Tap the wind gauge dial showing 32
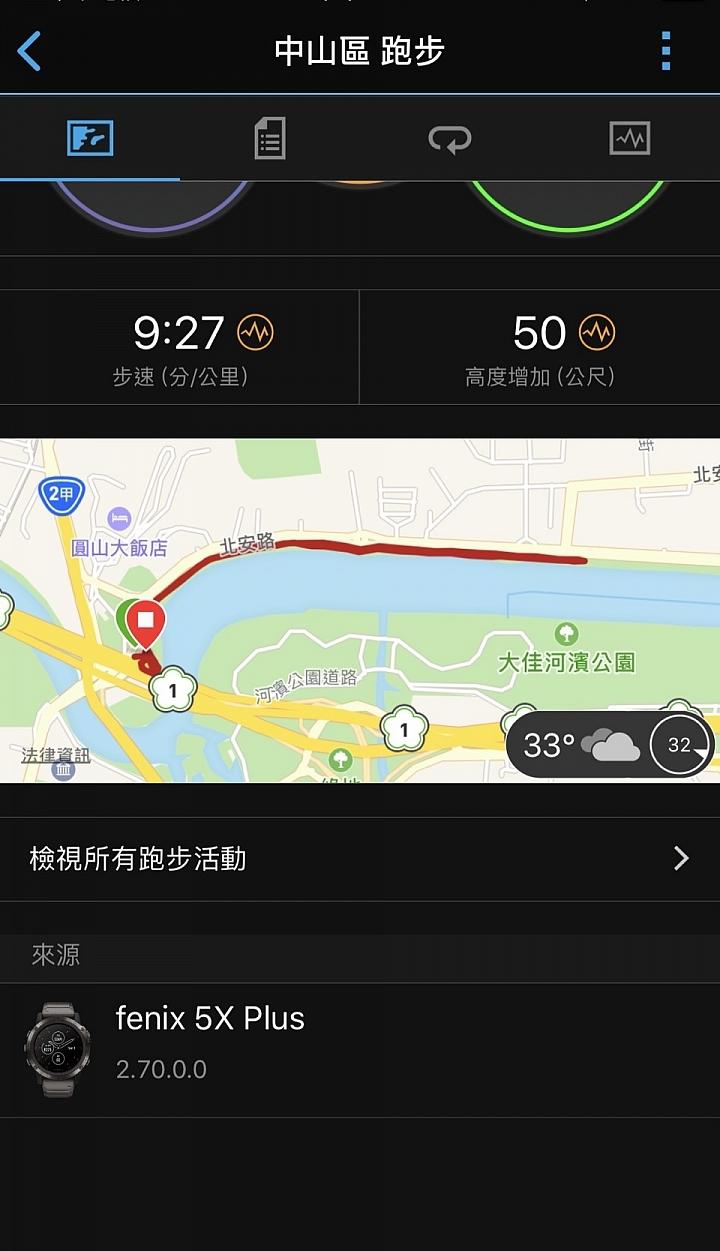 pyautogui.click(x=679, y=744)
